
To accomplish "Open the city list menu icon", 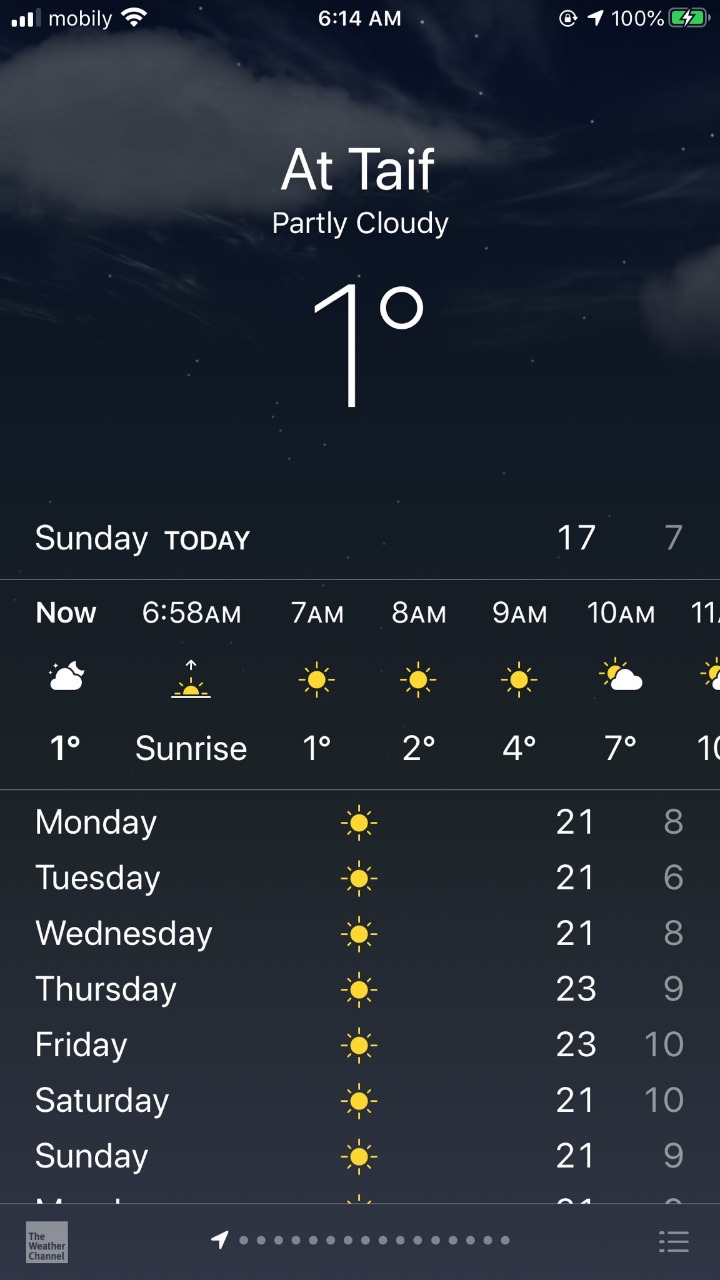I will pyautogui.click(x=674, y=1242).
